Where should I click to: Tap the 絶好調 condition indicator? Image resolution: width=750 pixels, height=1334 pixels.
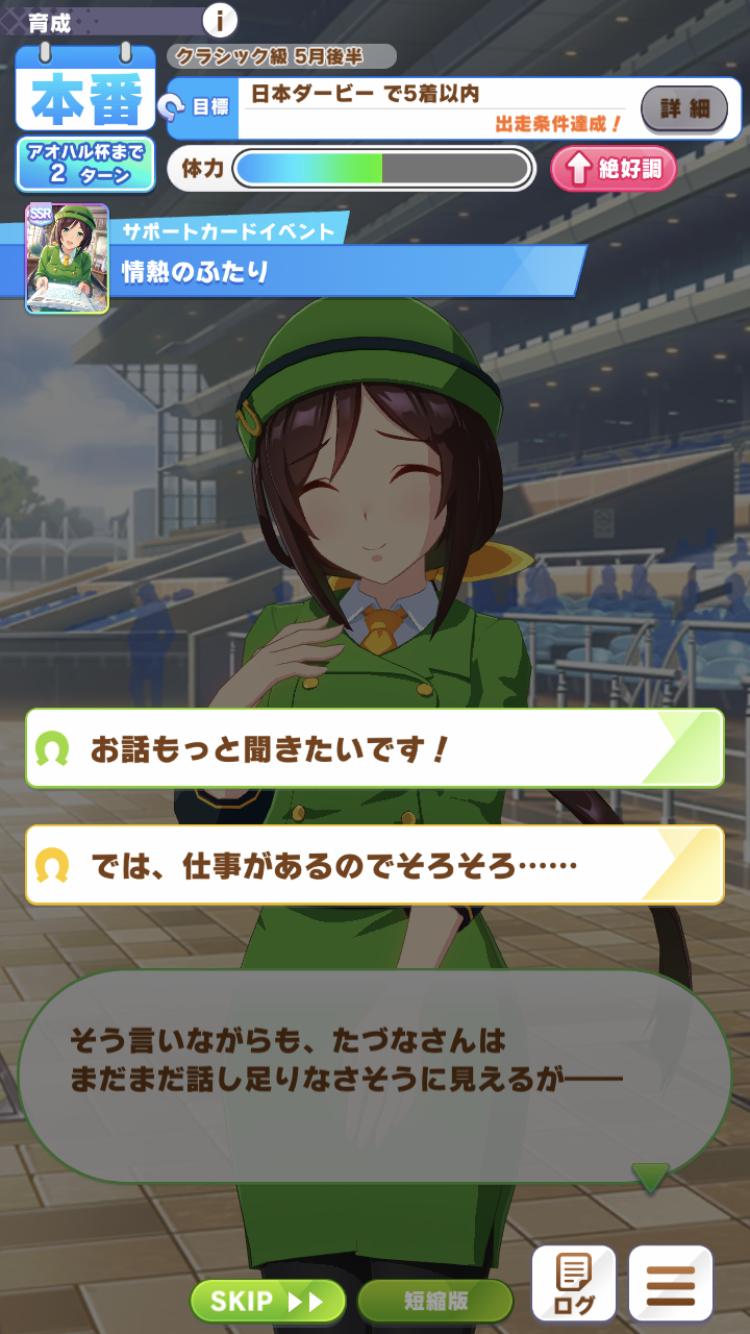click(613, 169)
